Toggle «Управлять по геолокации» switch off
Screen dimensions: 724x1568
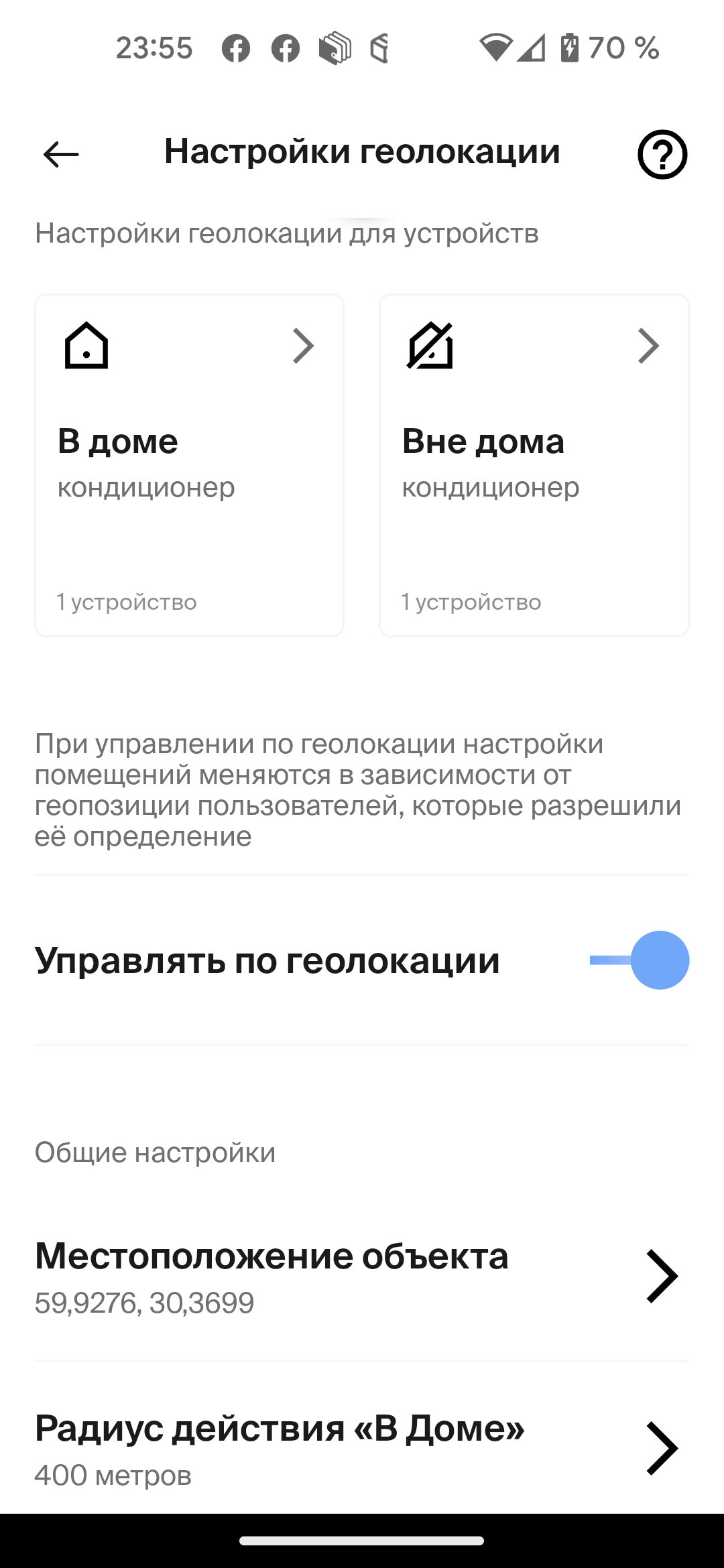click(641, 960)
